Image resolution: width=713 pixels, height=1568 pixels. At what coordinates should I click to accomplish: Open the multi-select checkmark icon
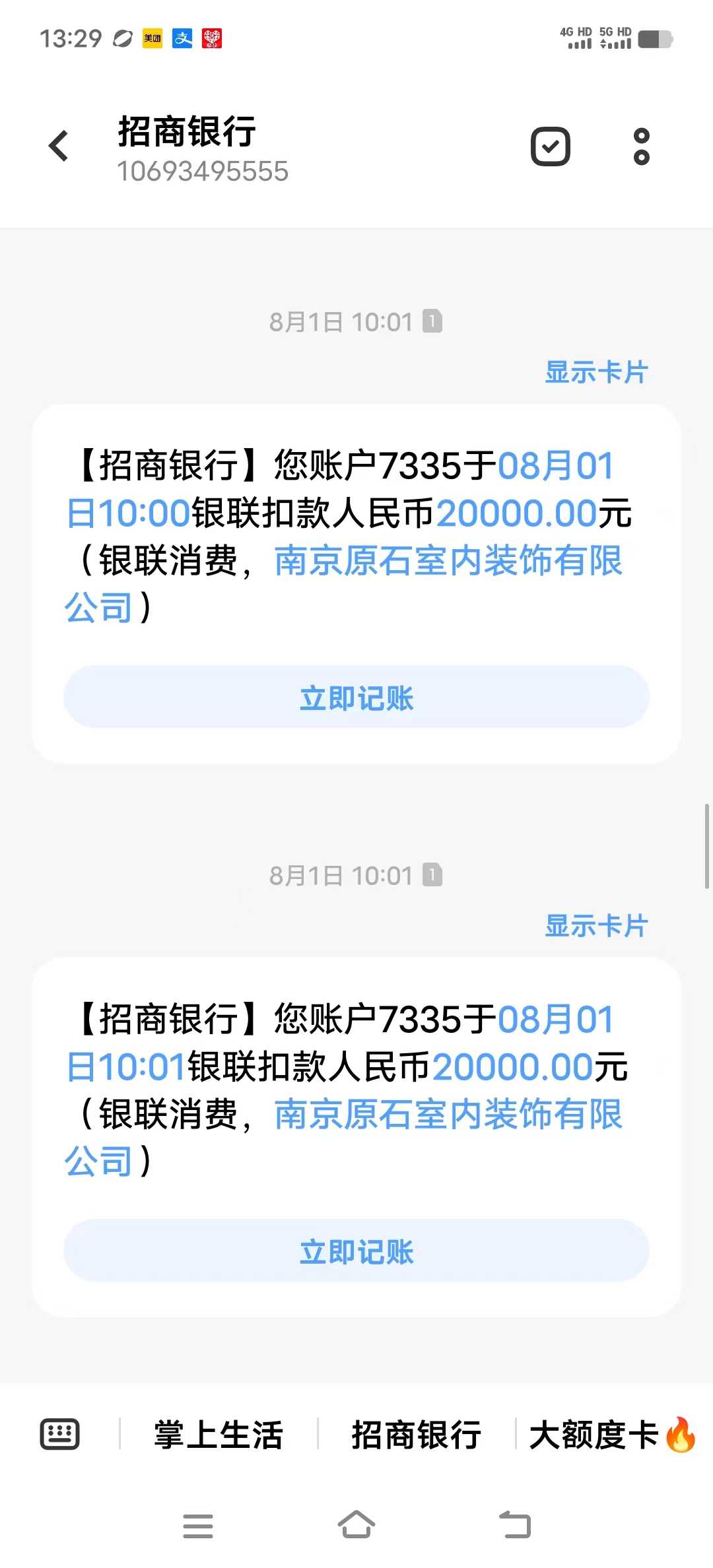click(x=551, y=147)
